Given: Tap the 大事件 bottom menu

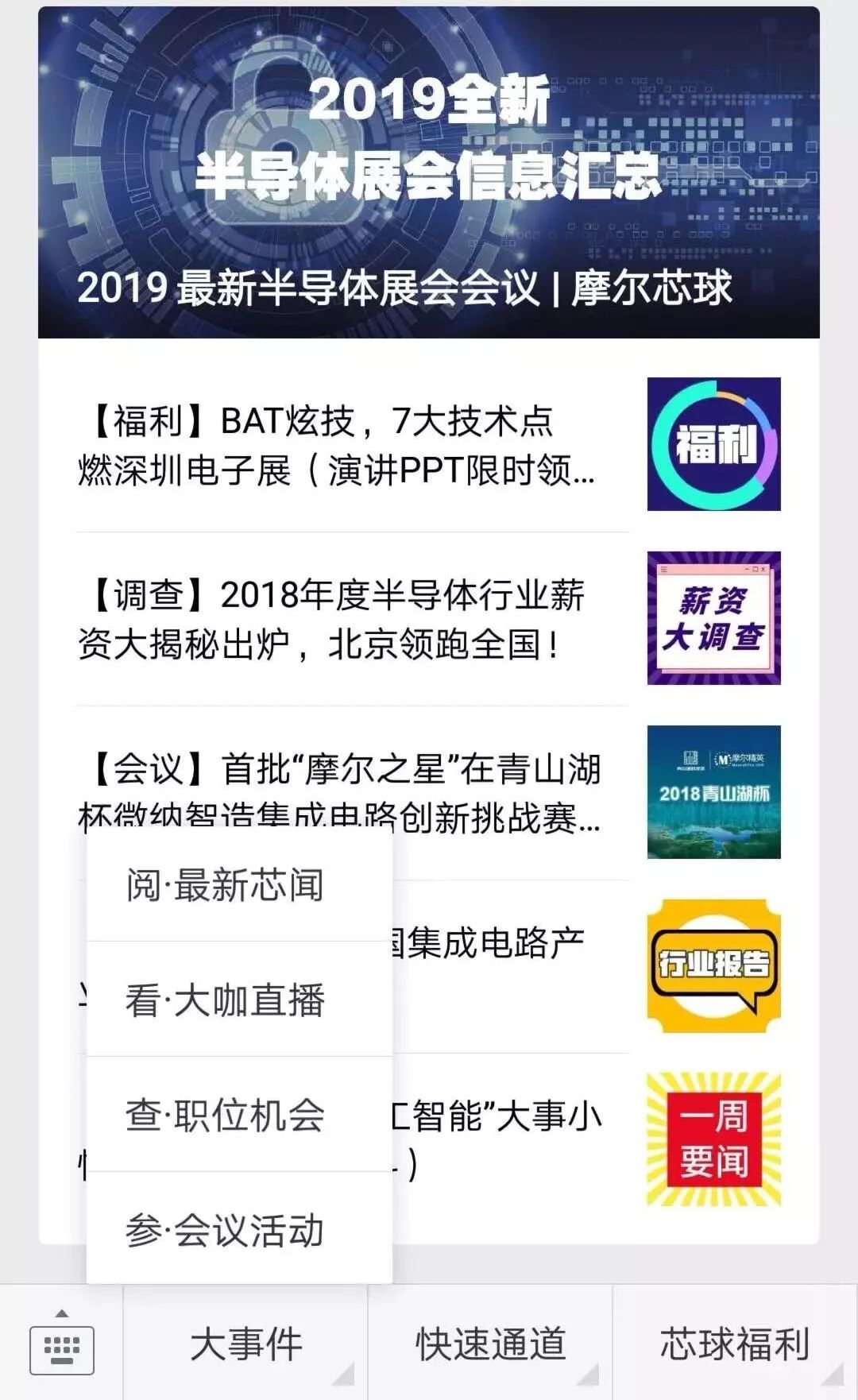Looking at the screenshot, I should point(245,1344).
